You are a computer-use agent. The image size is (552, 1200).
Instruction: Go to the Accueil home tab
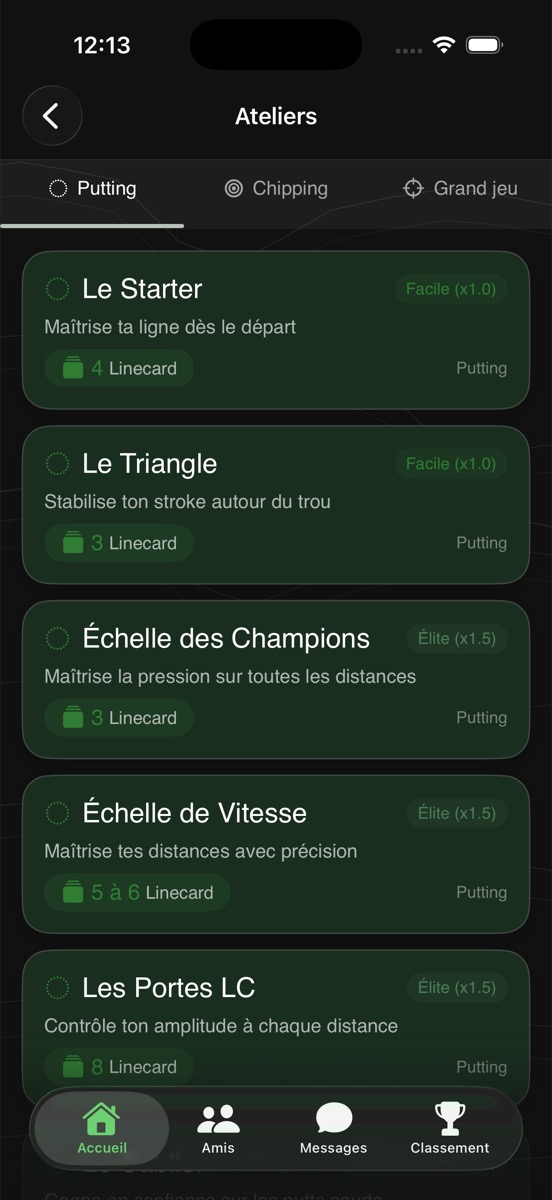coord(101,1128)
